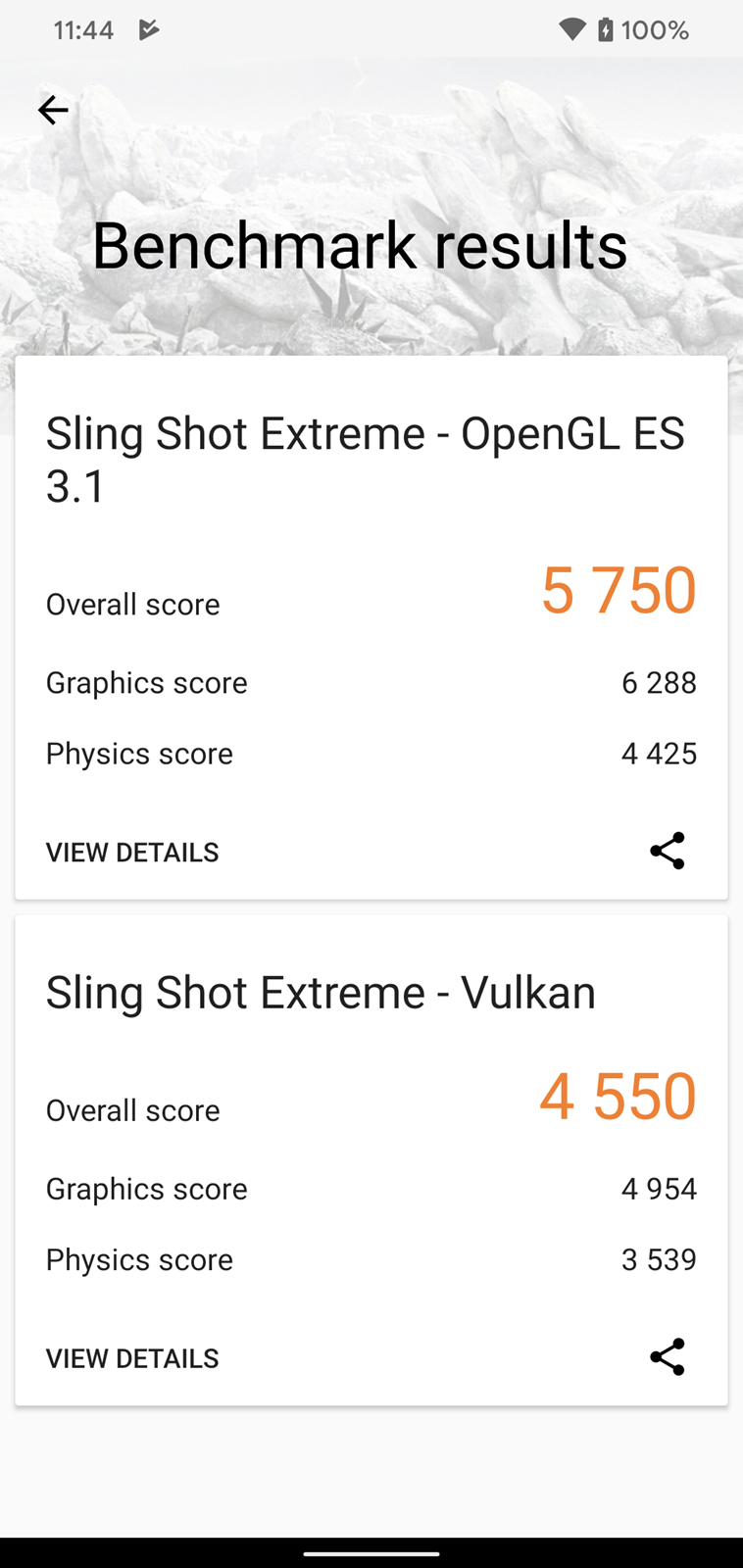This screenshot has width=743, height=1568.
Task: Share the OpenGL ES 3.1 benchmark result
Action: pyautogui.click(x=668, y=851)
